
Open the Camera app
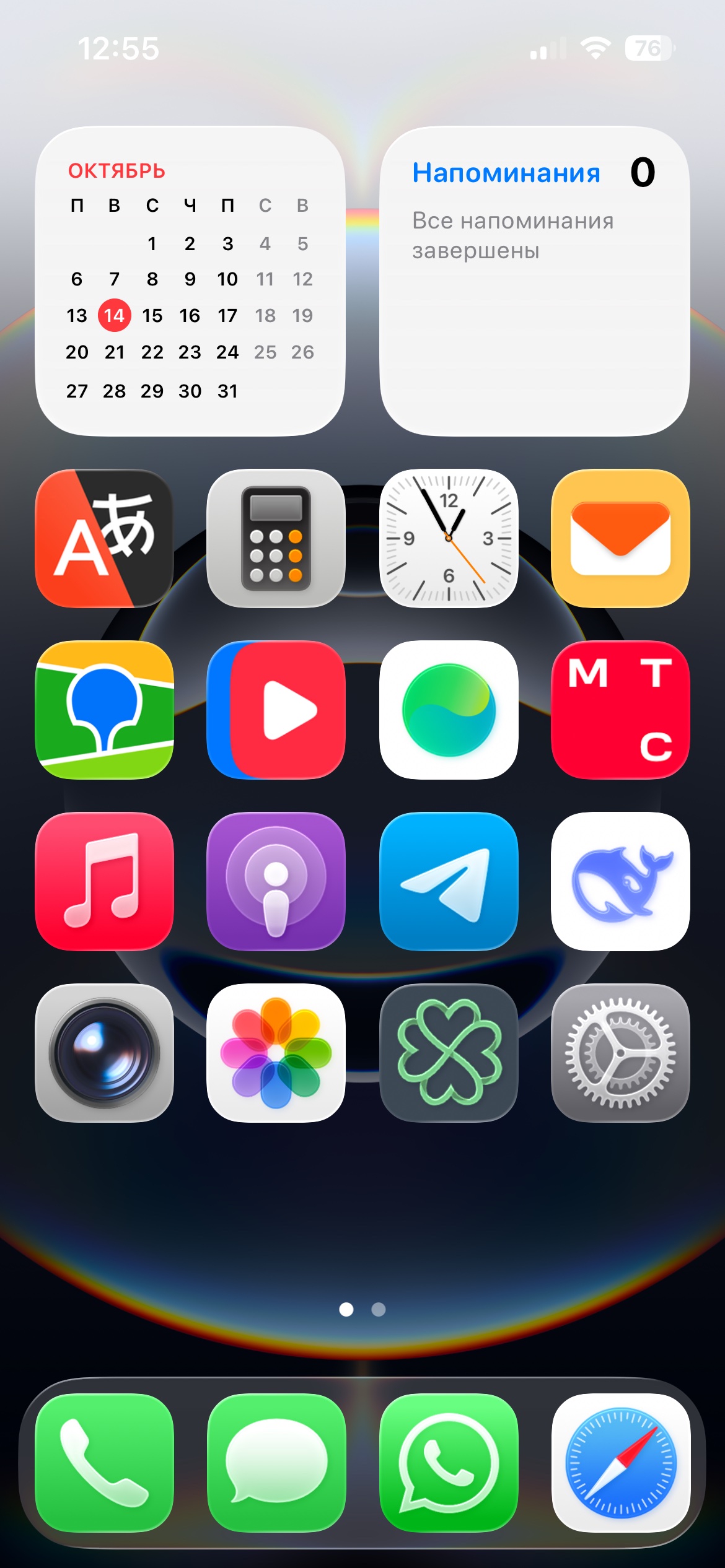pyautogui.click(x=104, y=1053)
